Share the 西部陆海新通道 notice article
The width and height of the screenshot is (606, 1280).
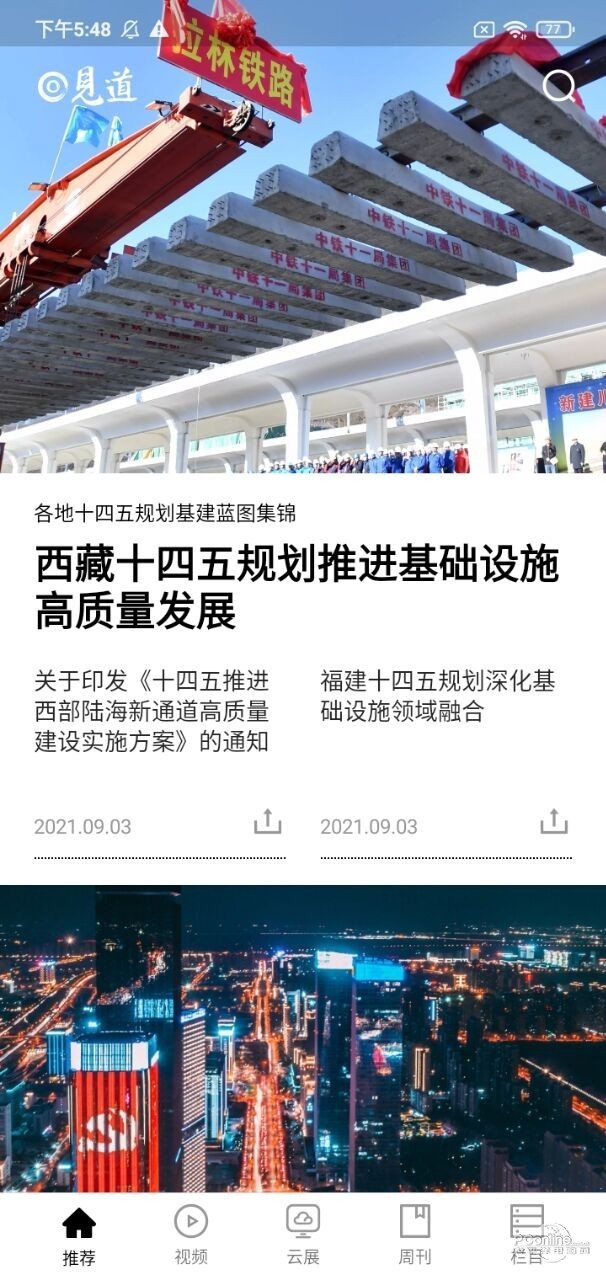[x=267, y=823]
